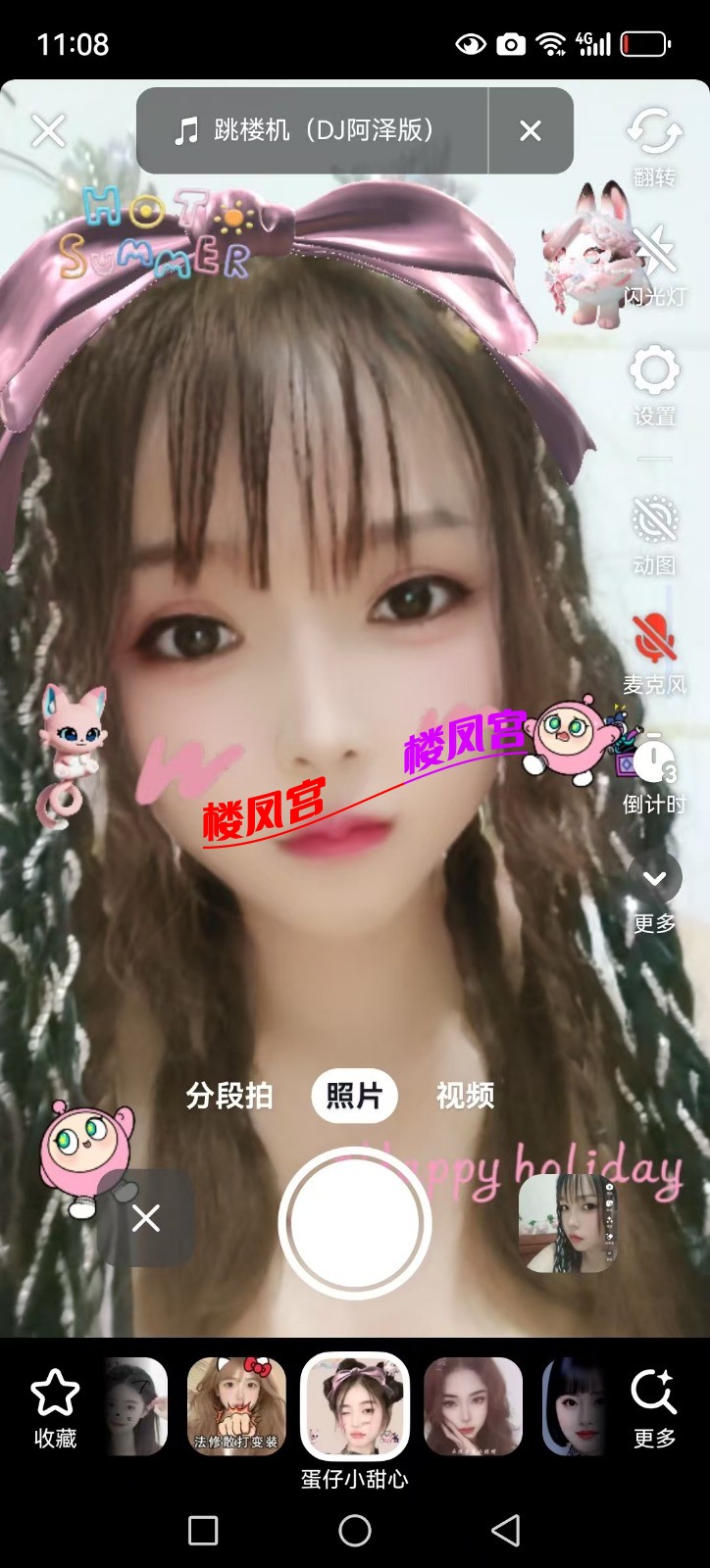
Task: Tap the shutter button to capture
Action: click(354, 1222)
